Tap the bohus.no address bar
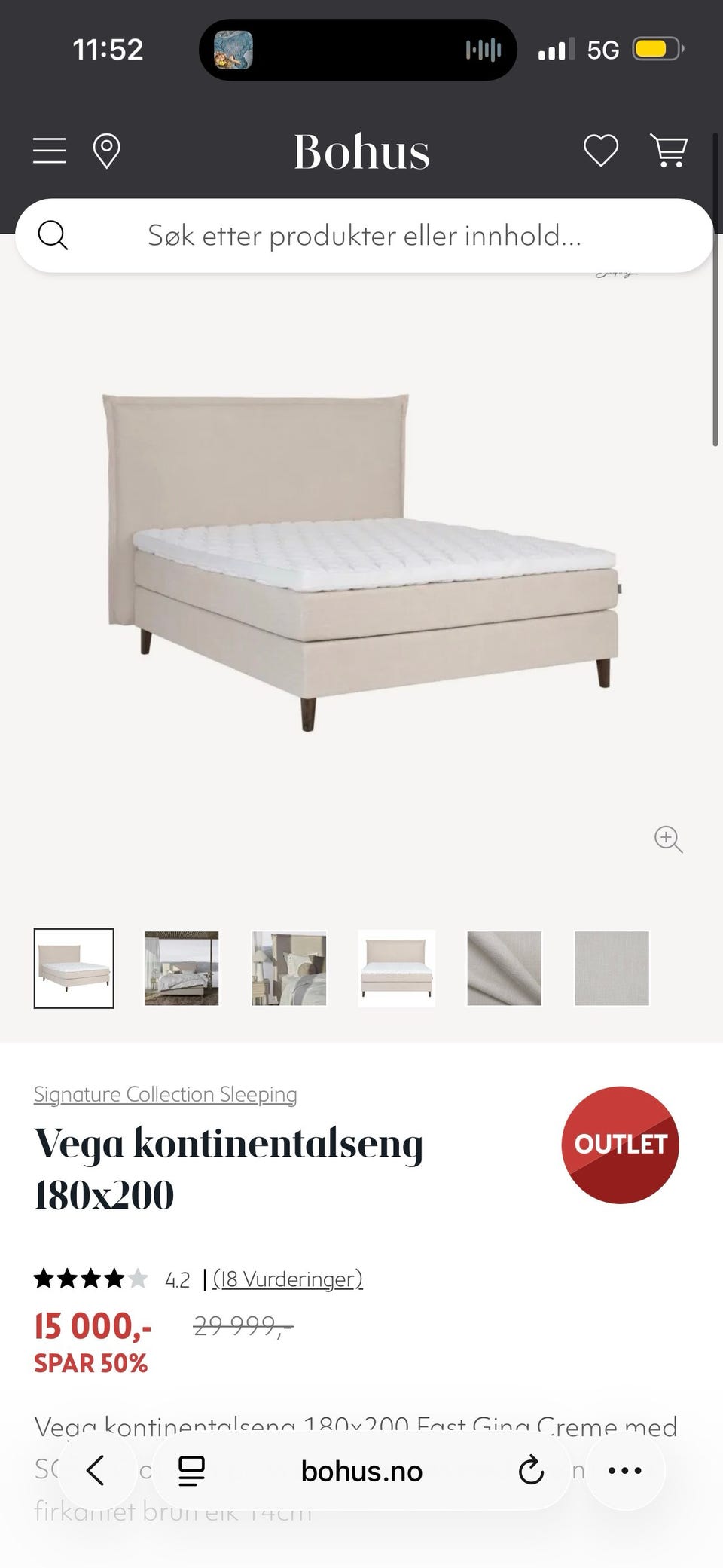The image size is (723, 1568). tap(361, 1471)
